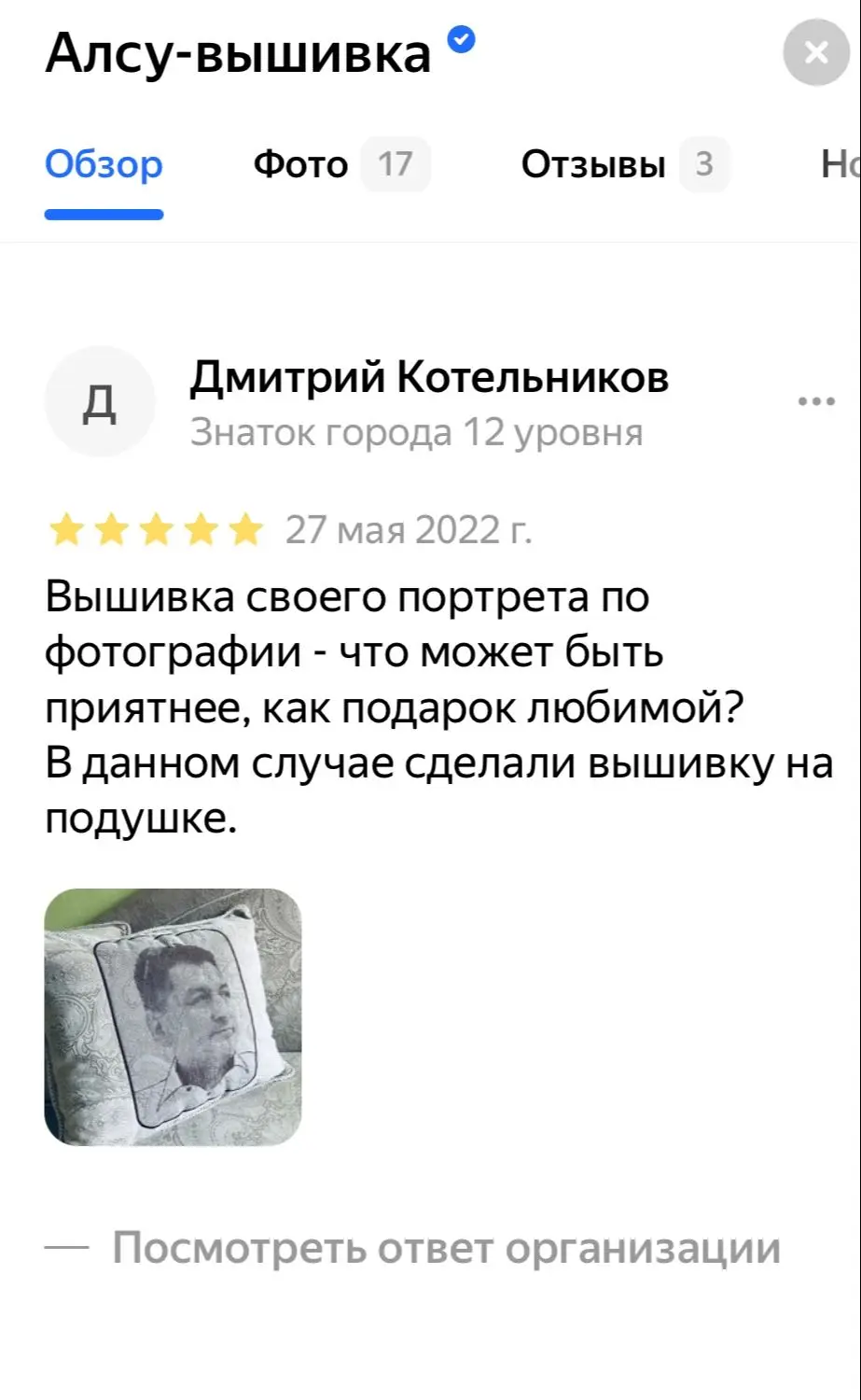Select the Обзор tab
Image resolution: width=861 pixels, height=1400 pixels.
point(104,164)
